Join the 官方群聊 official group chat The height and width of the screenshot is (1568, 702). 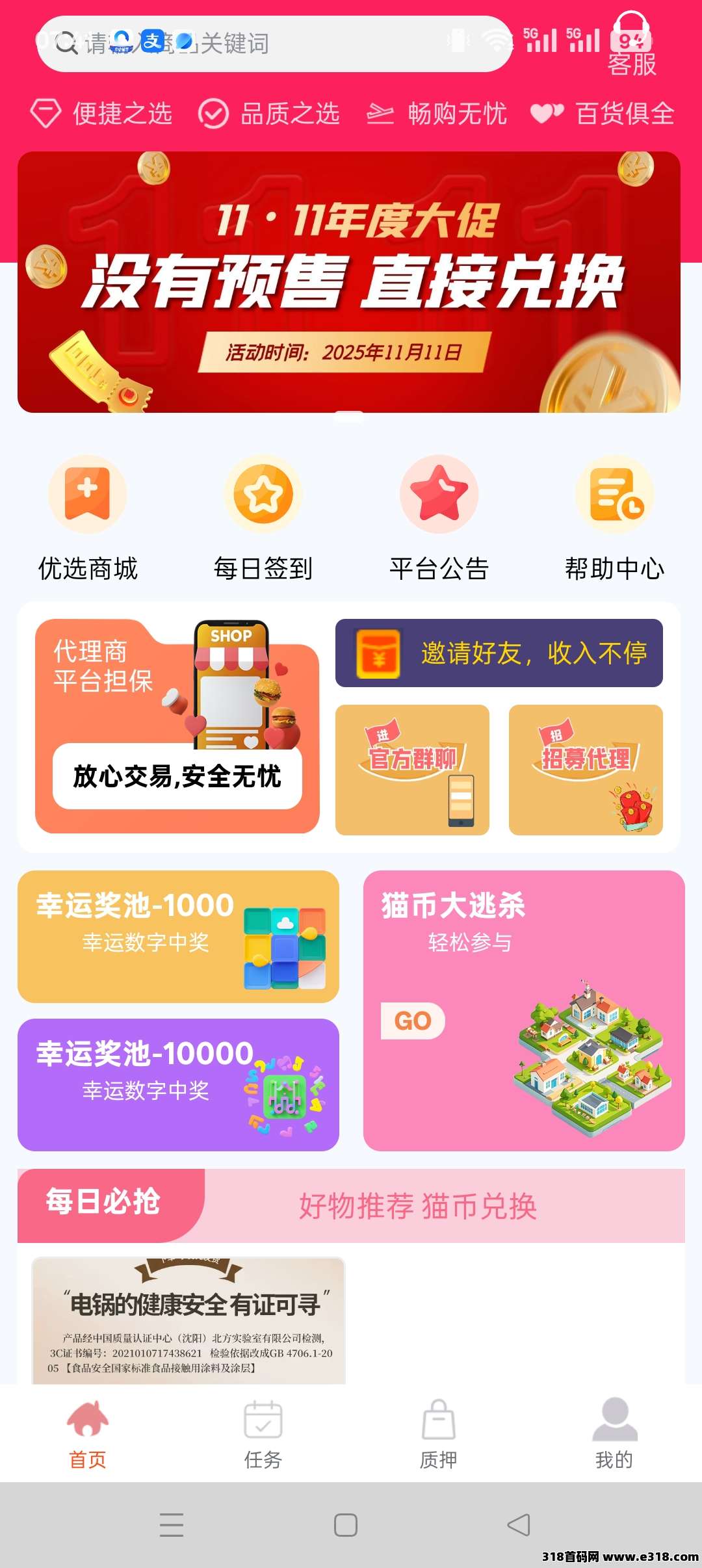412,770
